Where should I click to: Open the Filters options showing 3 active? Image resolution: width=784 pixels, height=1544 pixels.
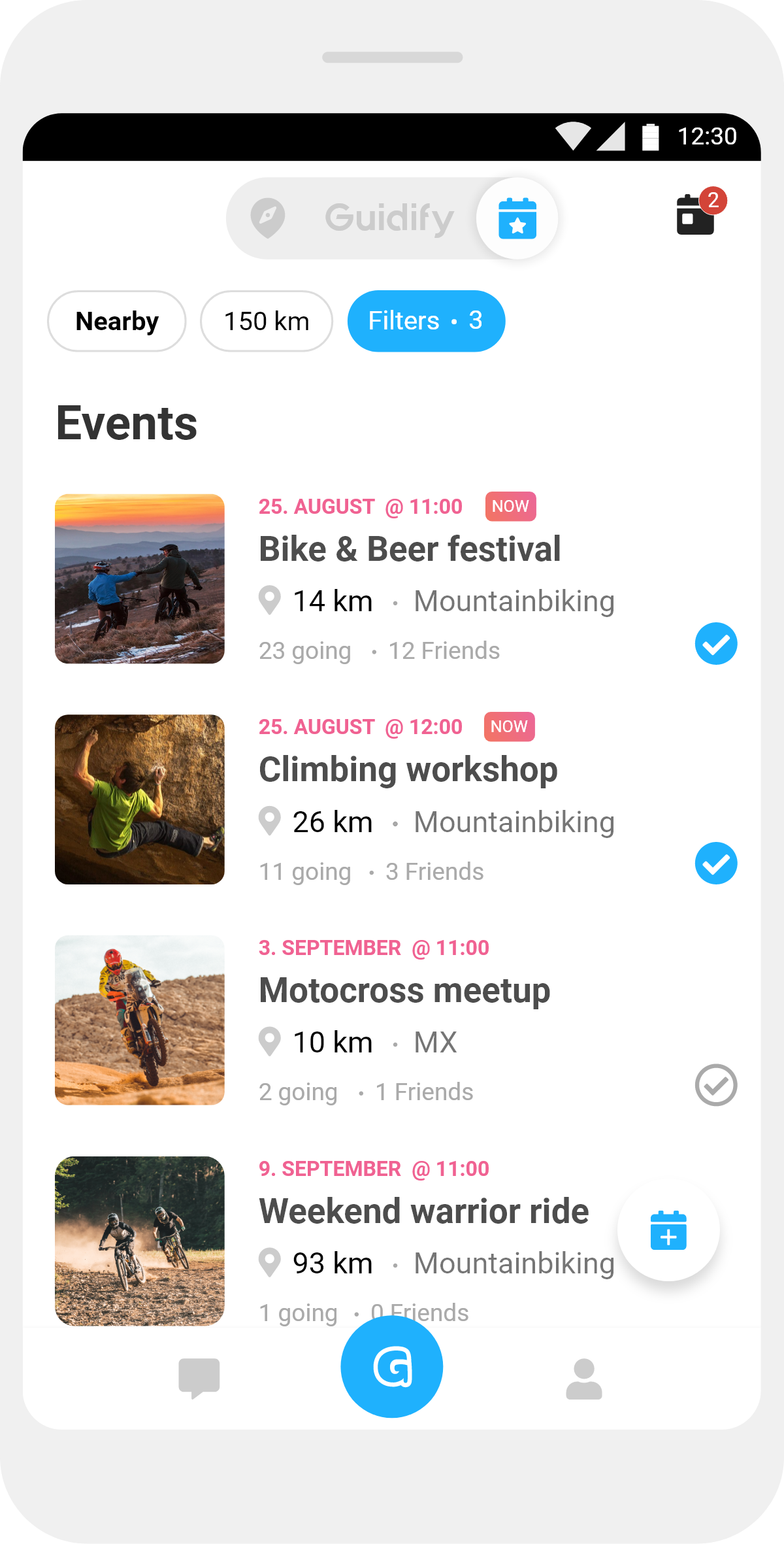[425, 321]
